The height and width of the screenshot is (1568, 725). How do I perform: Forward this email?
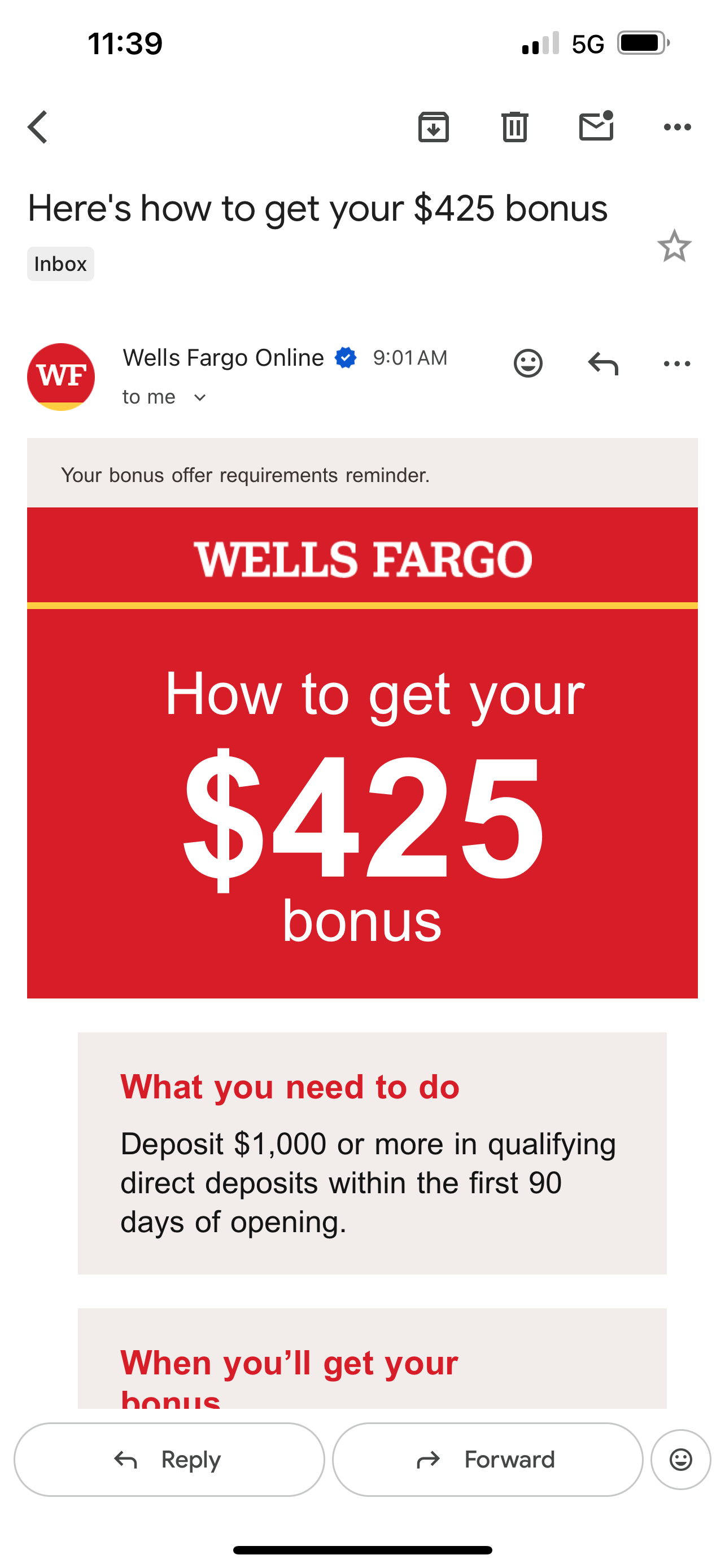click(x=487, y=1459)
